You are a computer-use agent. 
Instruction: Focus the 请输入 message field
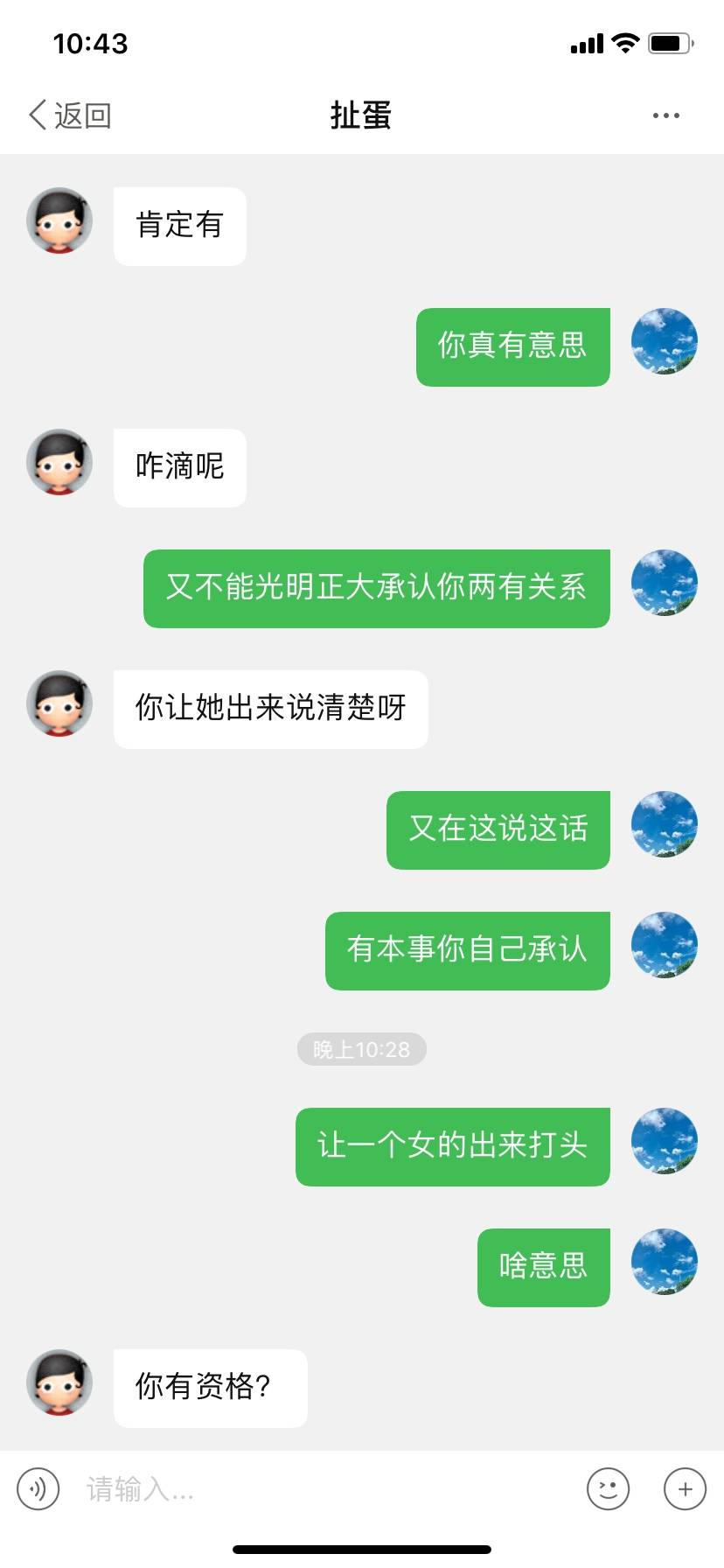[324, 1488]
